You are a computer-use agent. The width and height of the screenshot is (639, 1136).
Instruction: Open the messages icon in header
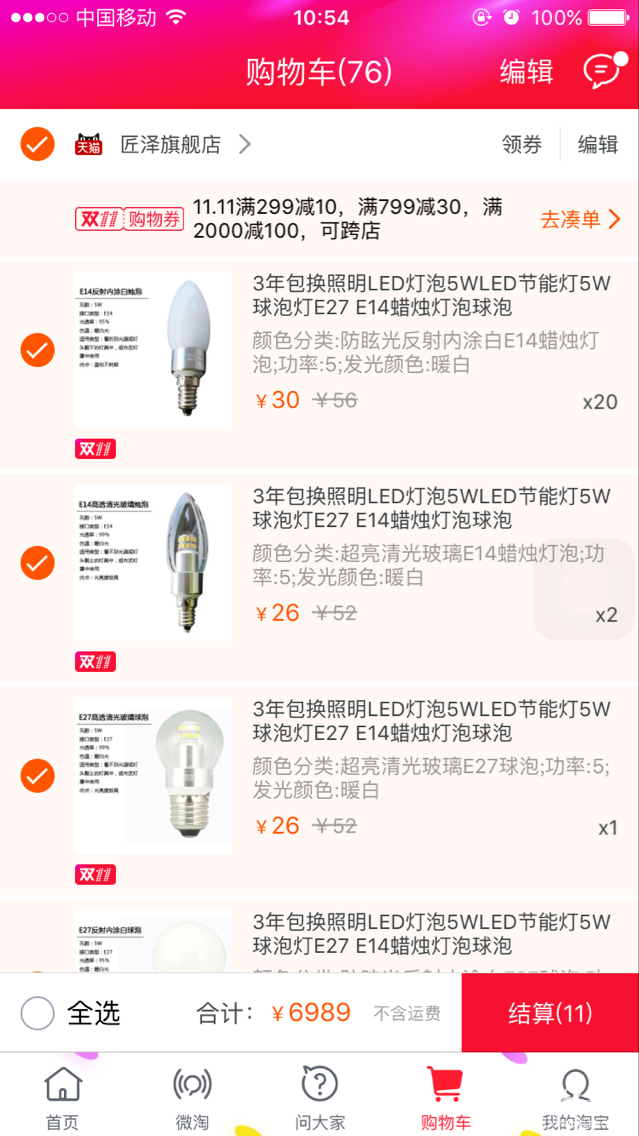pos(602,71)
